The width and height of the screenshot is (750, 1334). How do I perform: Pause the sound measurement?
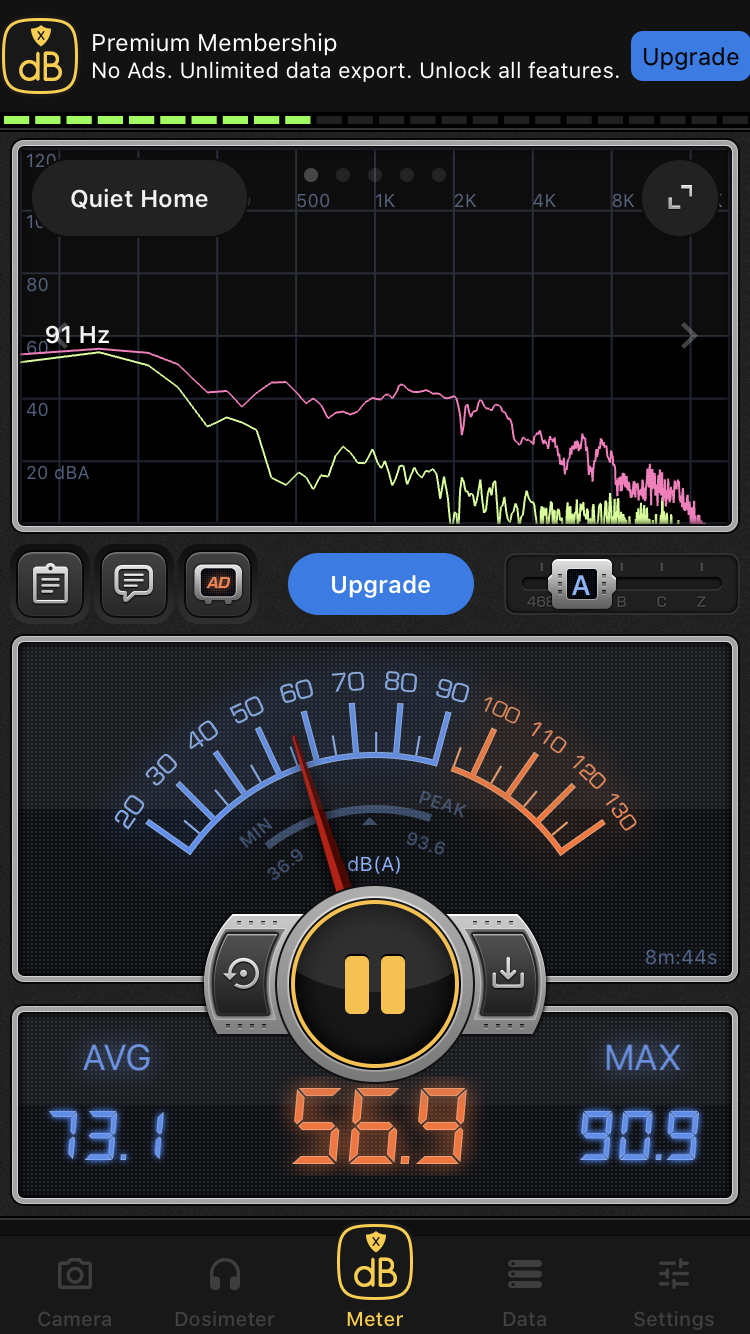click(375, 983)
